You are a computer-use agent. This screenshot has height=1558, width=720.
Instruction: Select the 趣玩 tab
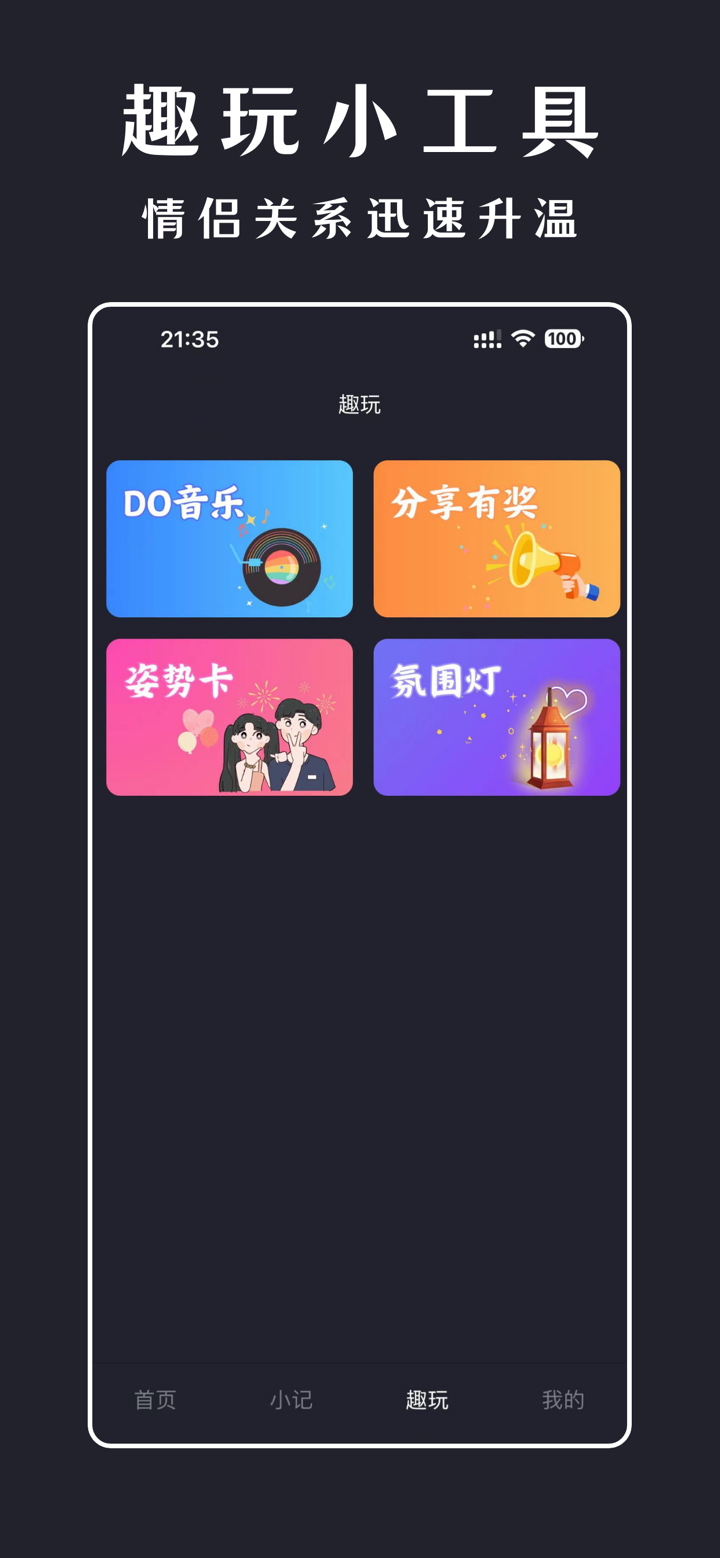pos(427,1400)
